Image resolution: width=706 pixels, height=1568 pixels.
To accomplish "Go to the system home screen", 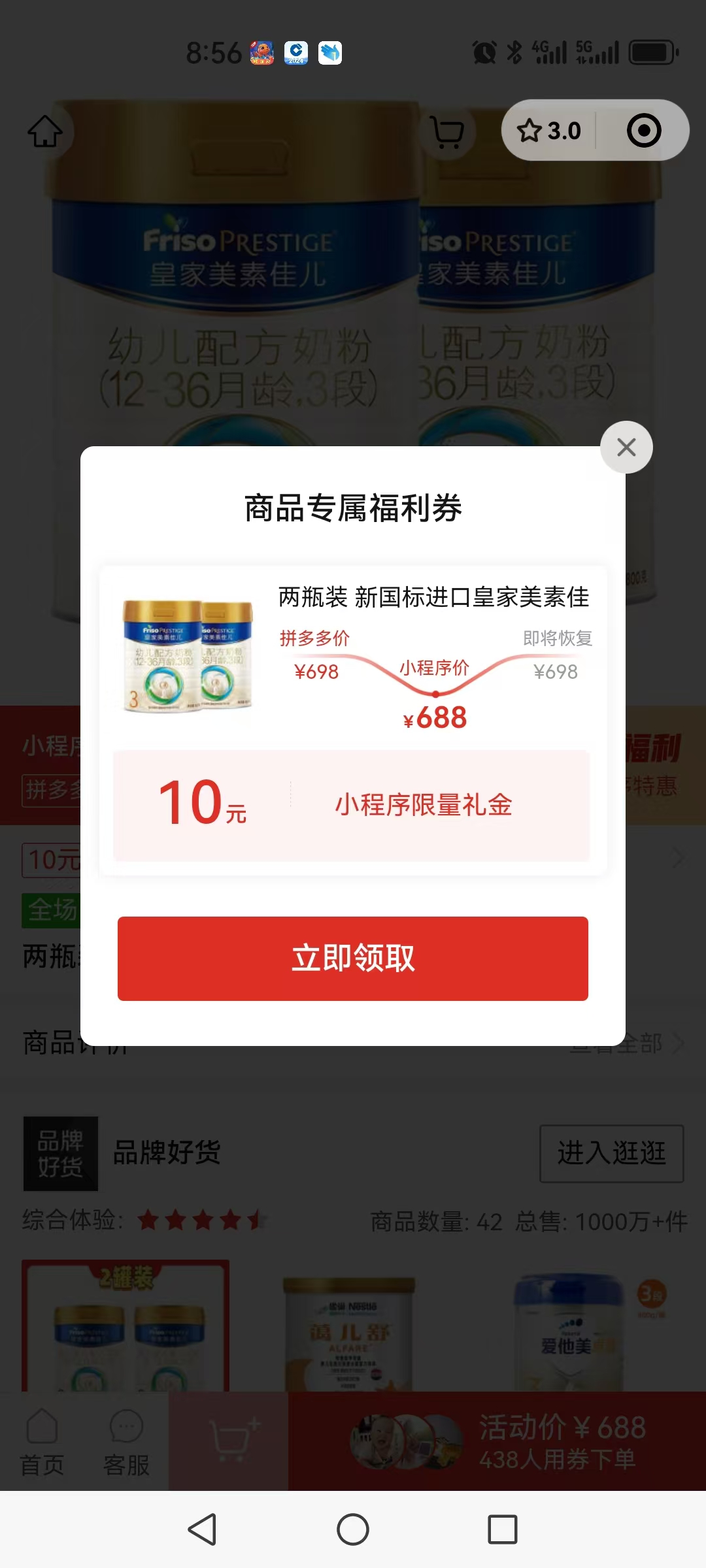I will [353, 1529].
